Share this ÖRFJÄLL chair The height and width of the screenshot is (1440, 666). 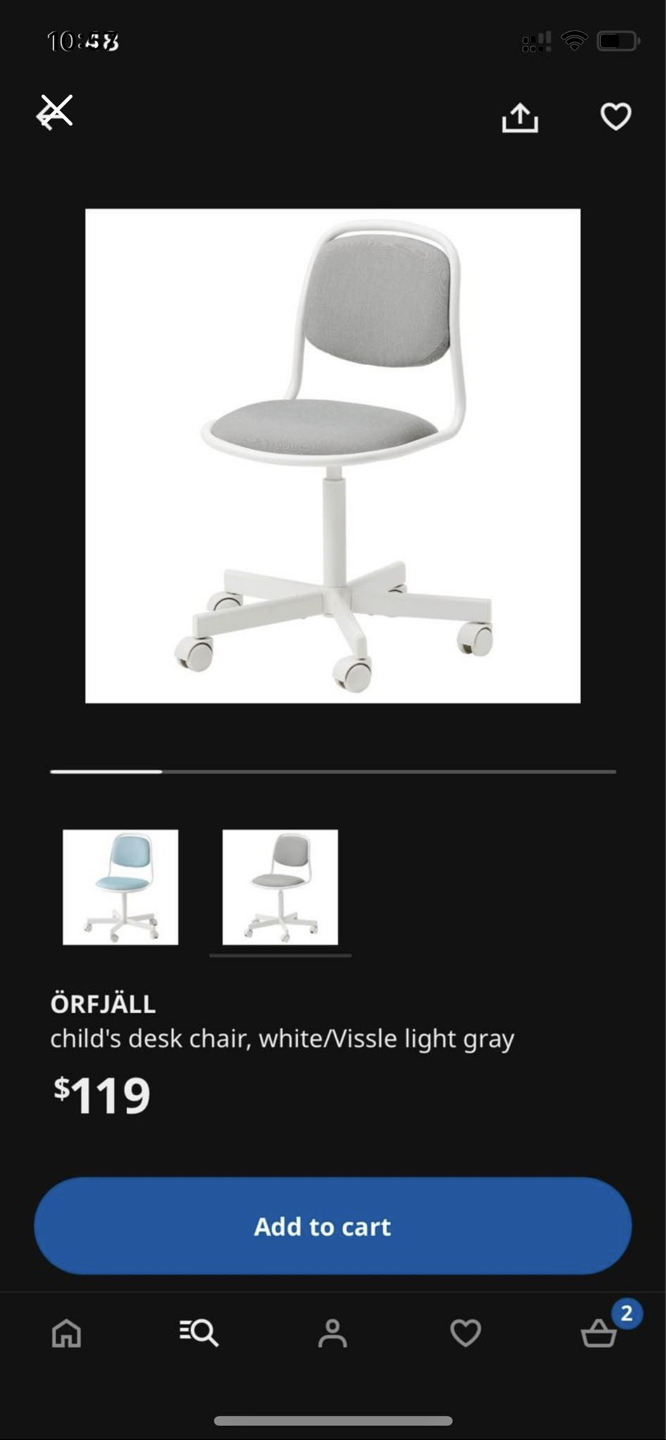(519, 118)
